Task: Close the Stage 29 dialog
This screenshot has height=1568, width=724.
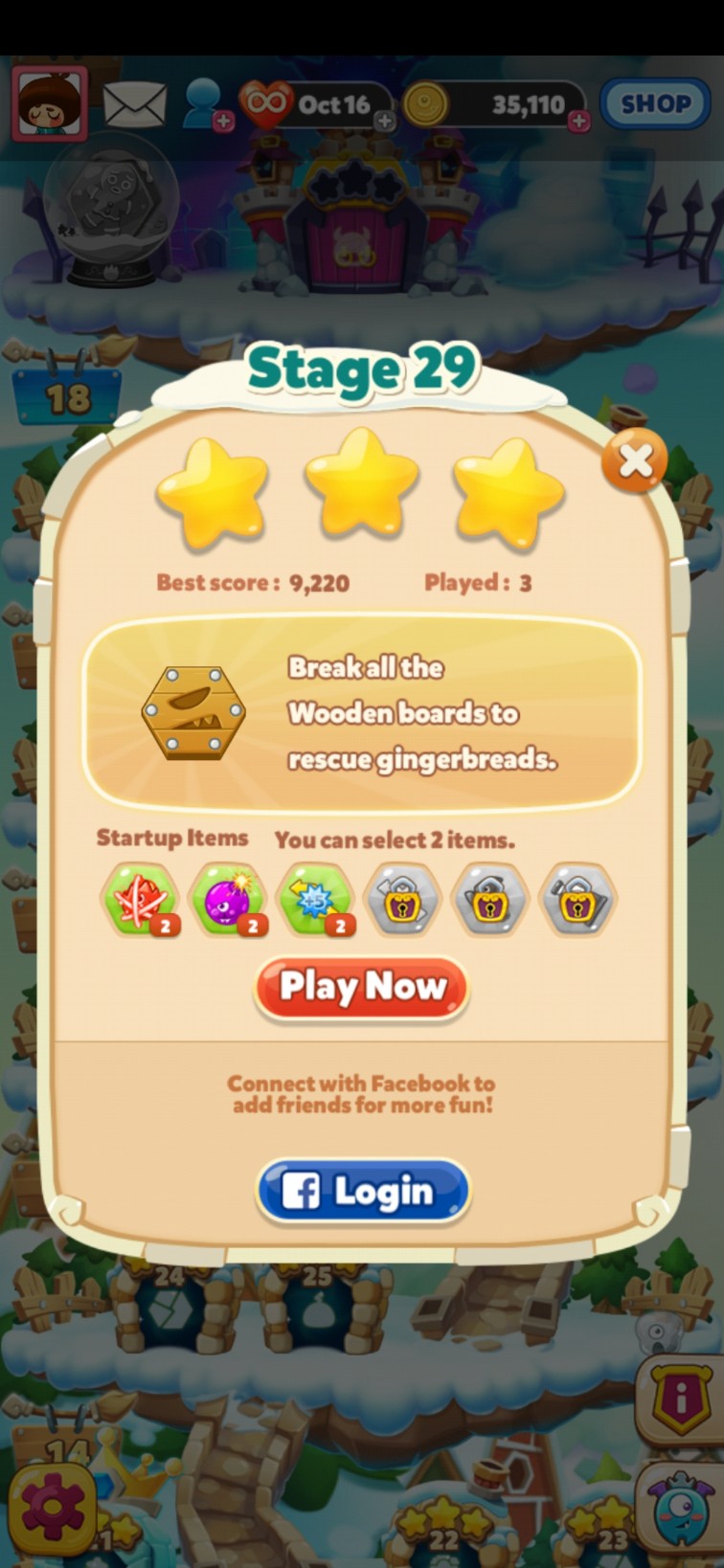Action: tap(635, 461)
